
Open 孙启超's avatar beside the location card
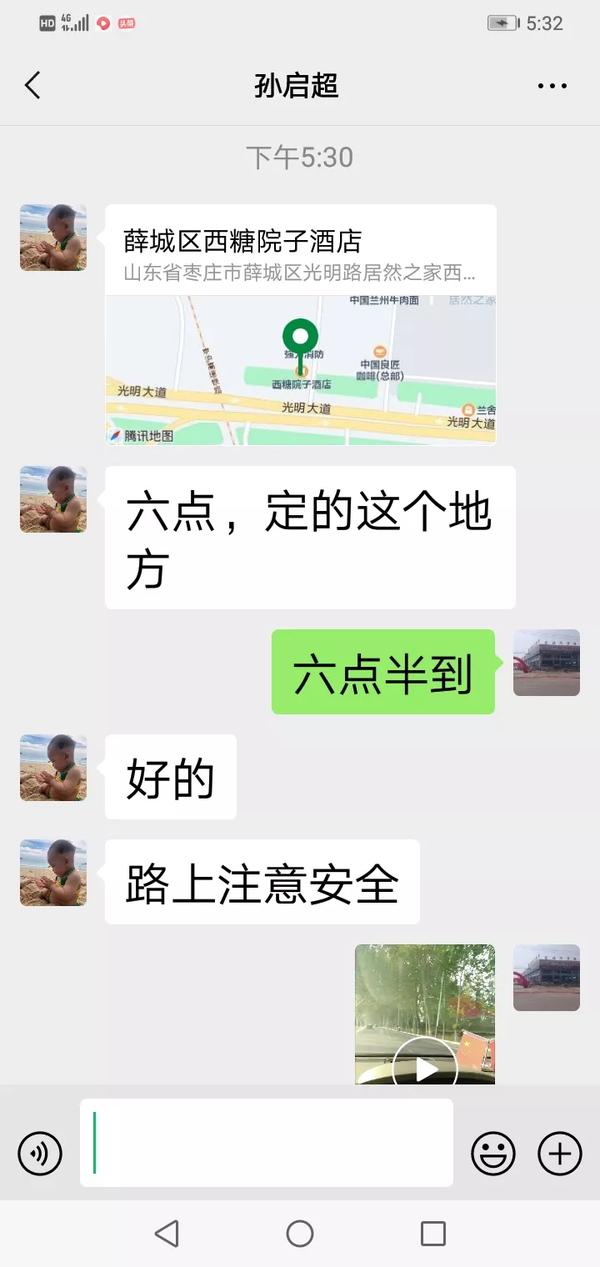pyautogui.click(x=53, y=238)
